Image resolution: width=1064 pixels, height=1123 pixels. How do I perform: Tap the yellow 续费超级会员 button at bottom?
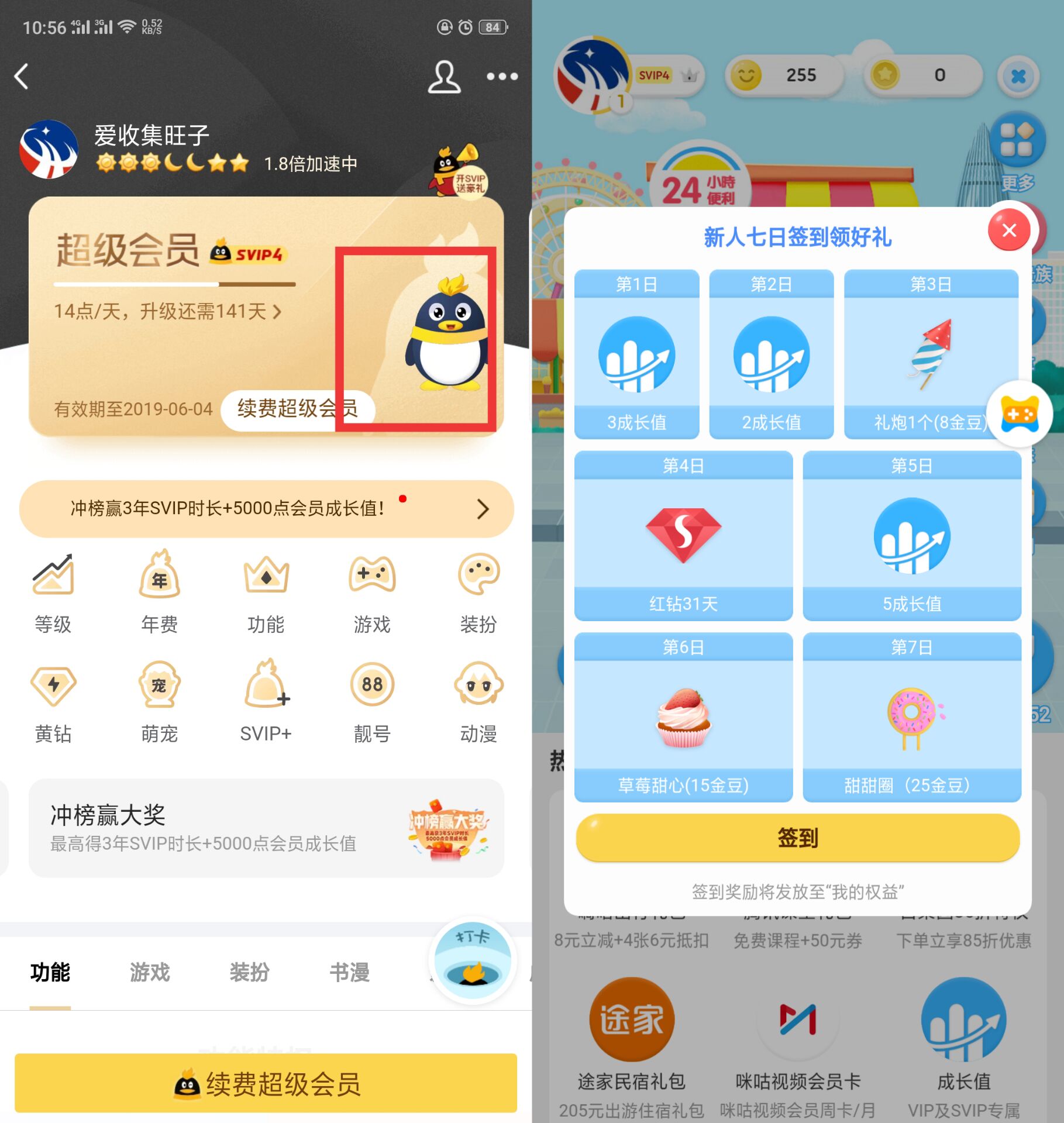click(266, 1083)
